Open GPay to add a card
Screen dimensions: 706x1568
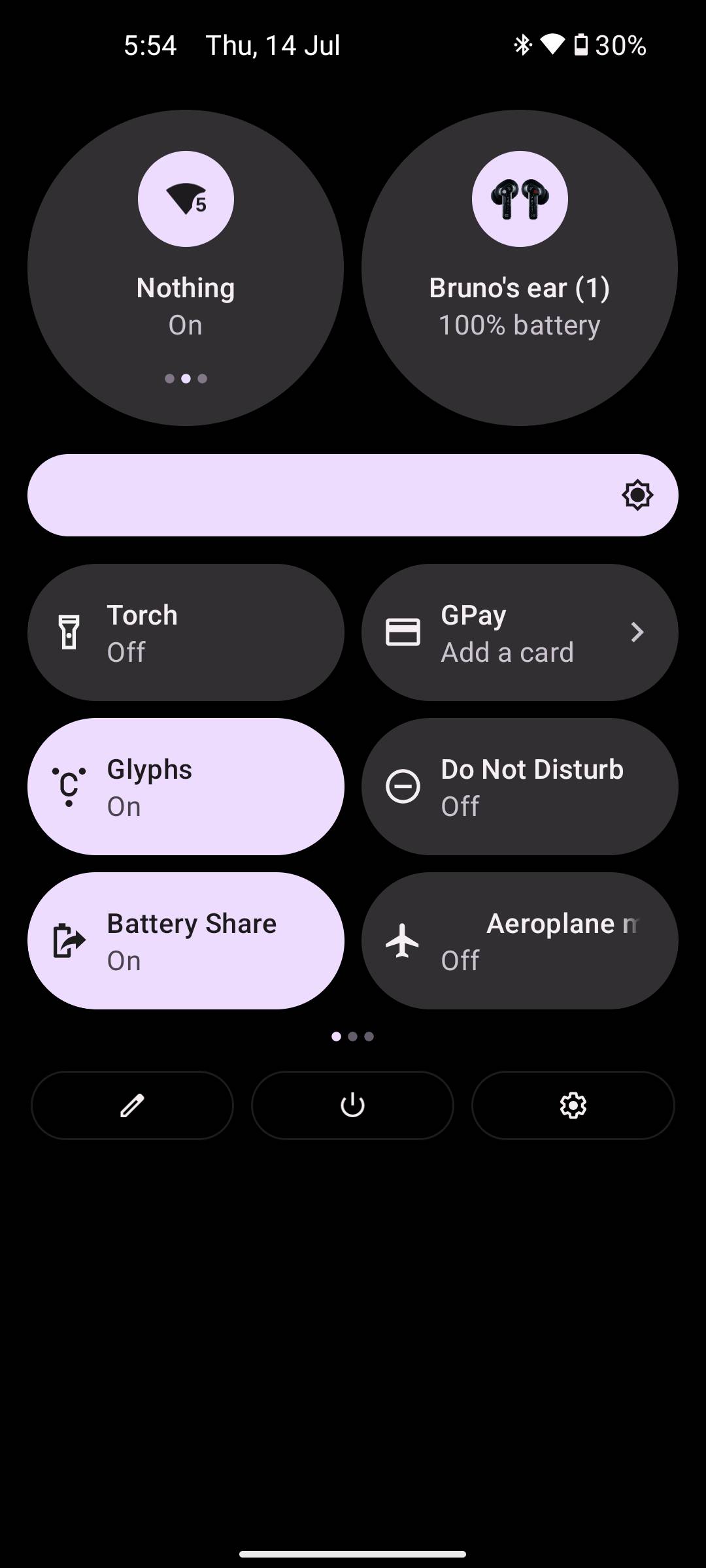pos(519,632)
